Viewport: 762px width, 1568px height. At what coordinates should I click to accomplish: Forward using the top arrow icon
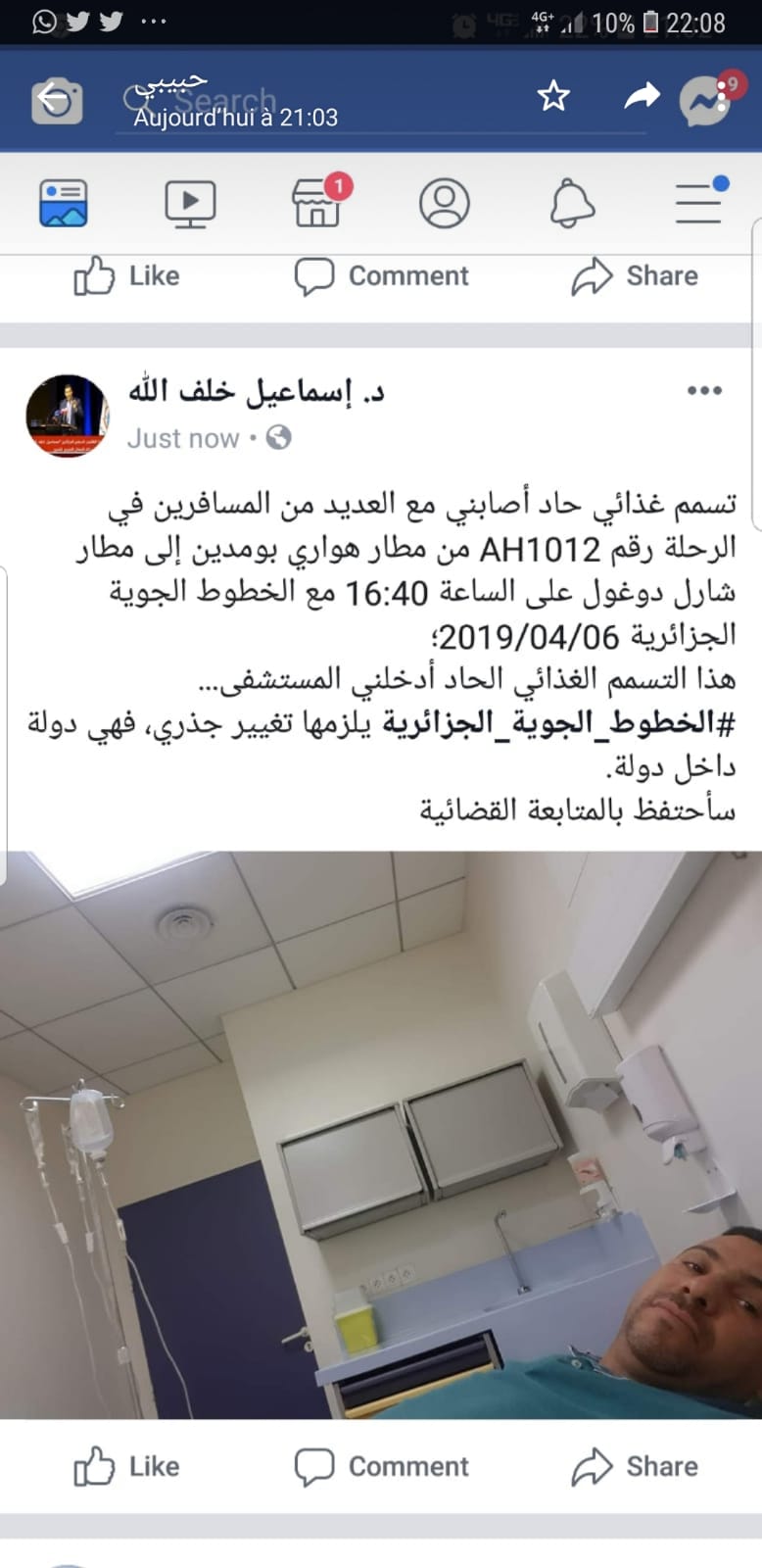[643, 96]
